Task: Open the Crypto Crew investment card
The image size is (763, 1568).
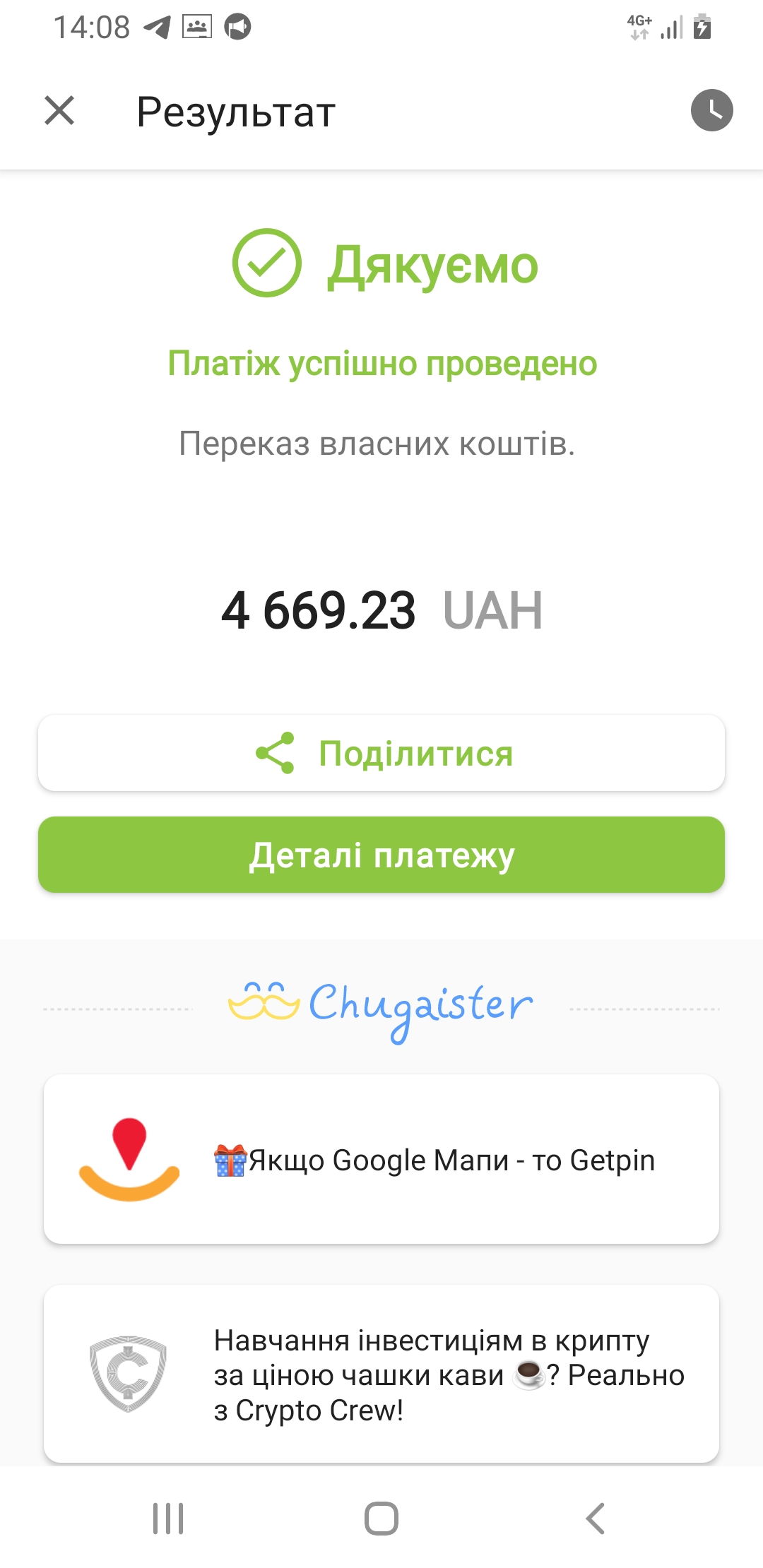Action: pyautogui.click(x=381, y=1374)
